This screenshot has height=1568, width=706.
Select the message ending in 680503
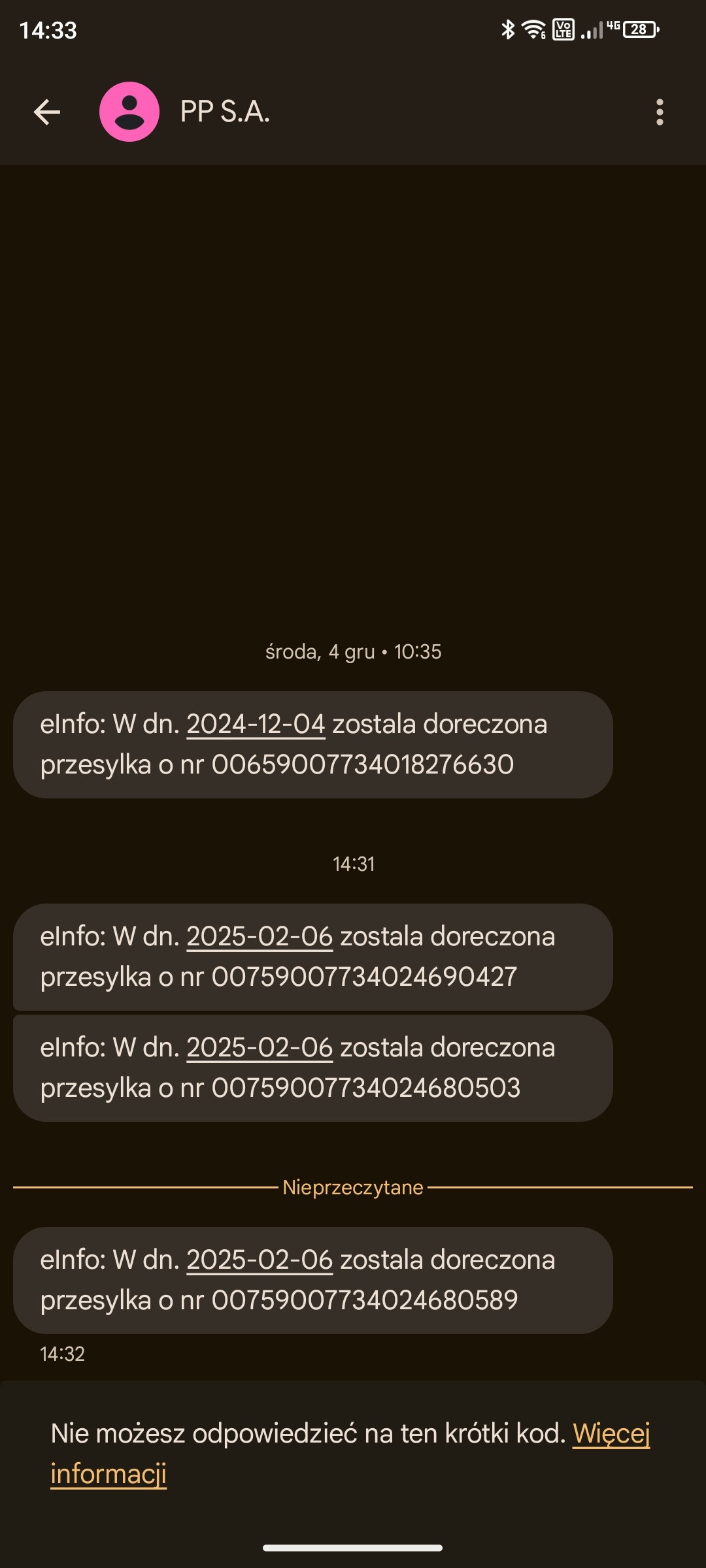click(314, 1067)
